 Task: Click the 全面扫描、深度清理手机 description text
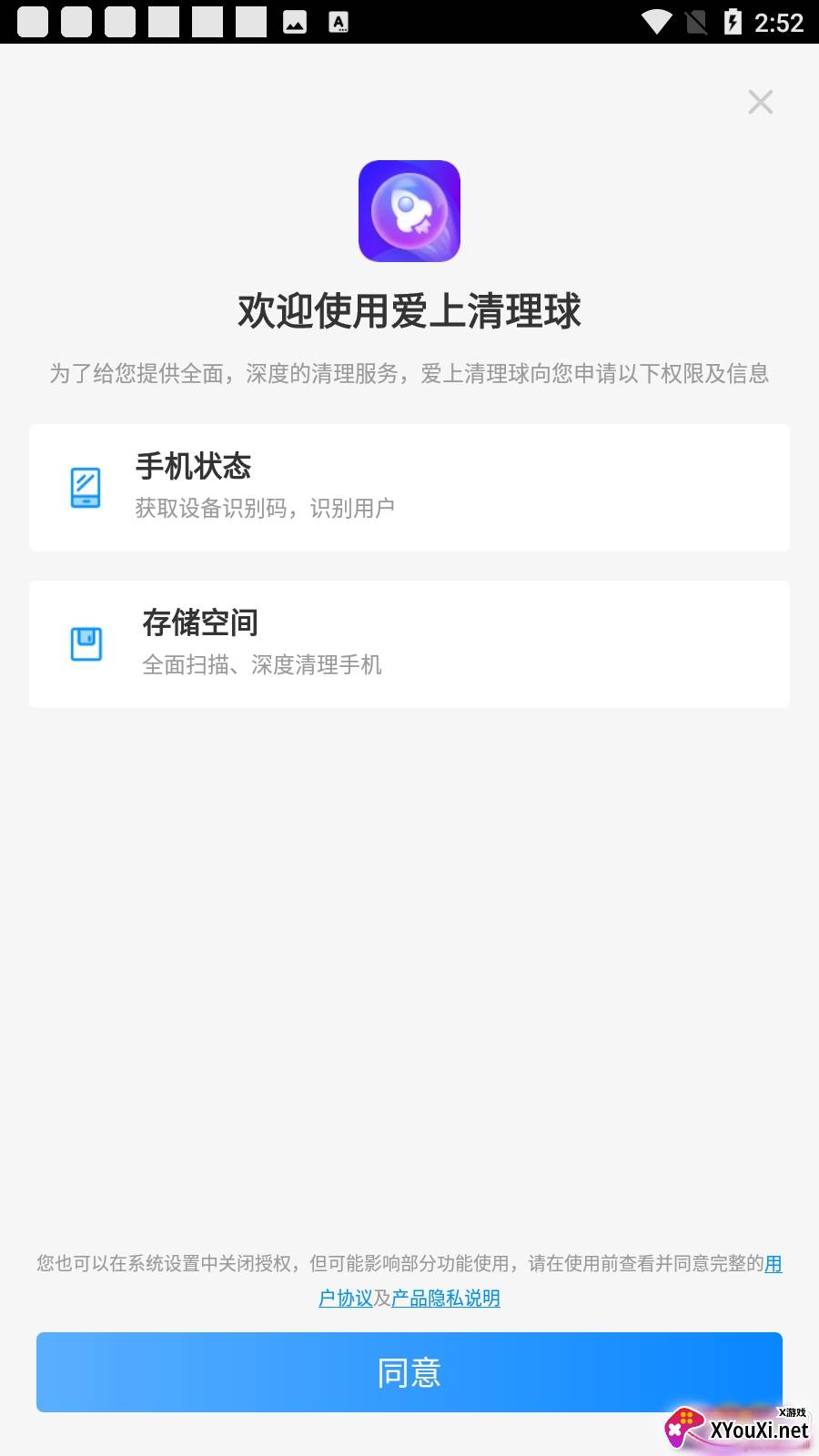pos(262,665)
